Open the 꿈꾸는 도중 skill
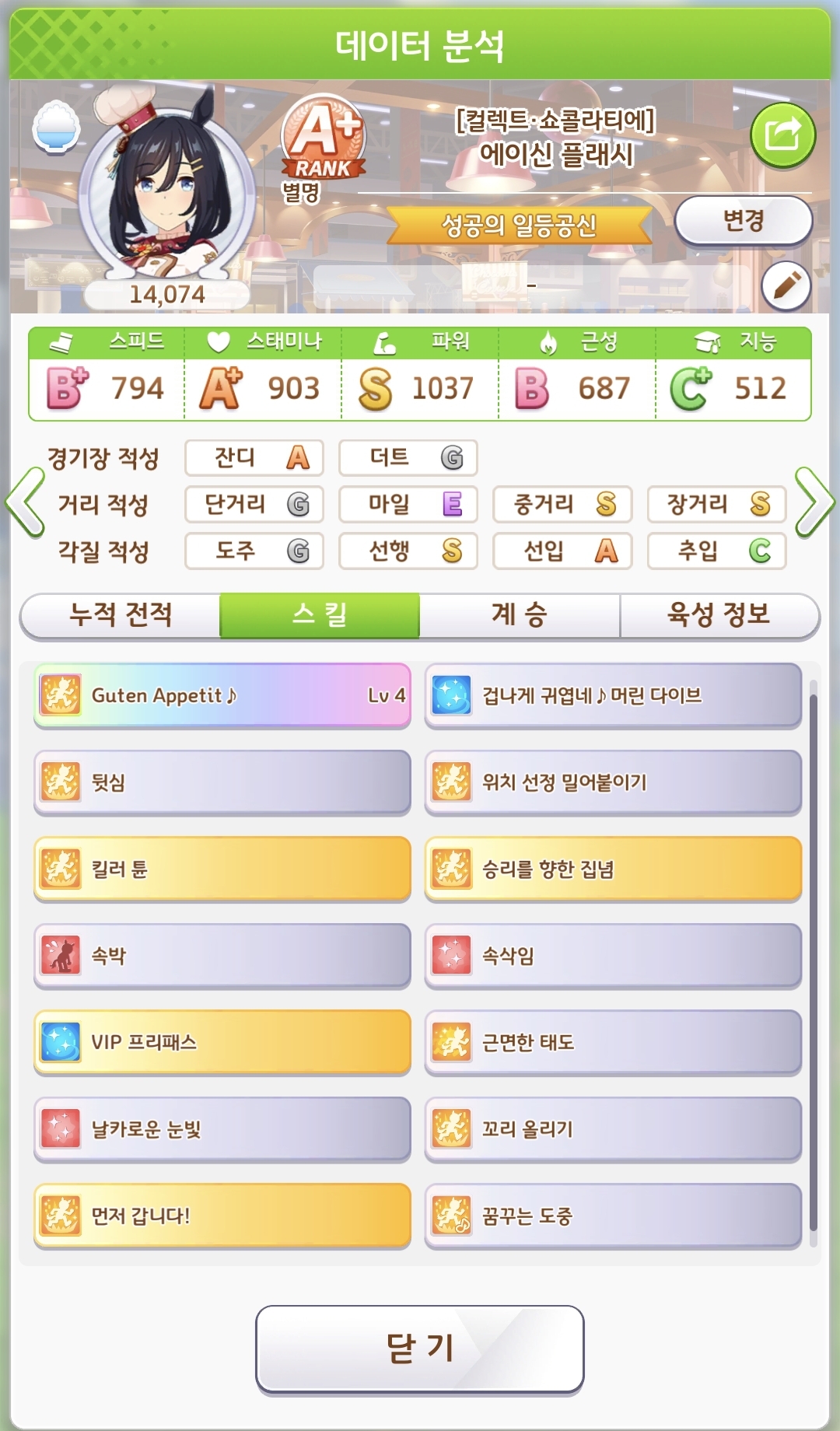This screenshot has height=1431, width=840. (x=613, y=1216)
